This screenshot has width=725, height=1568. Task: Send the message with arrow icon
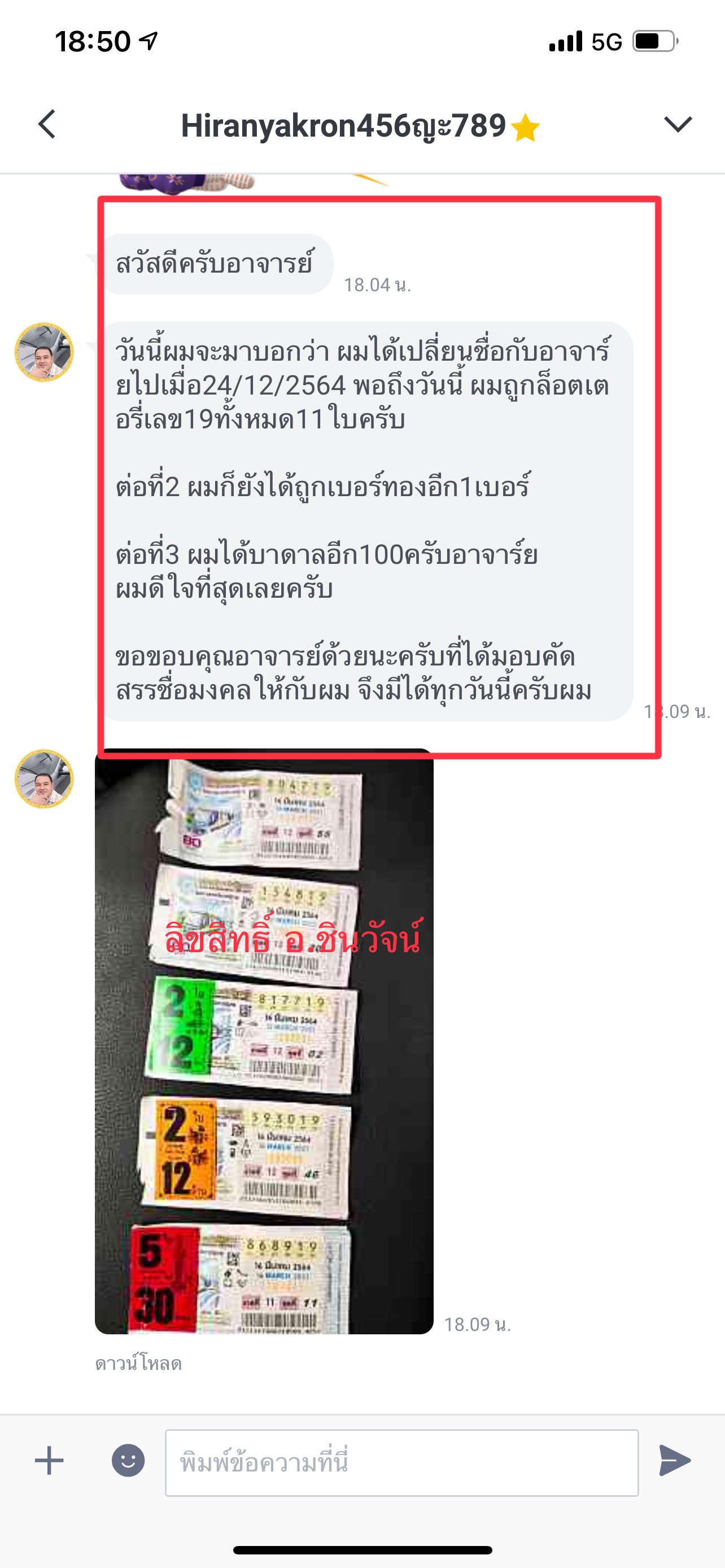pos(675,1460)
